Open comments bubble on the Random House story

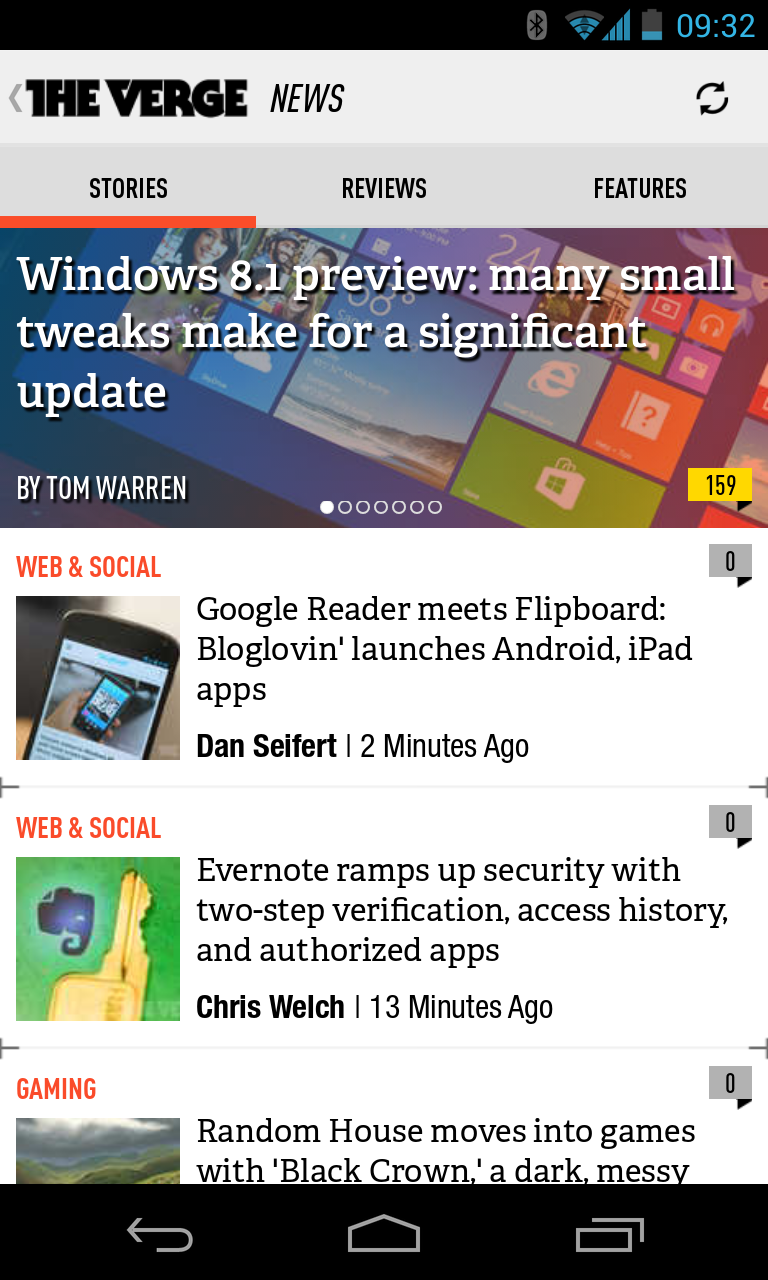click(730, 1085)
